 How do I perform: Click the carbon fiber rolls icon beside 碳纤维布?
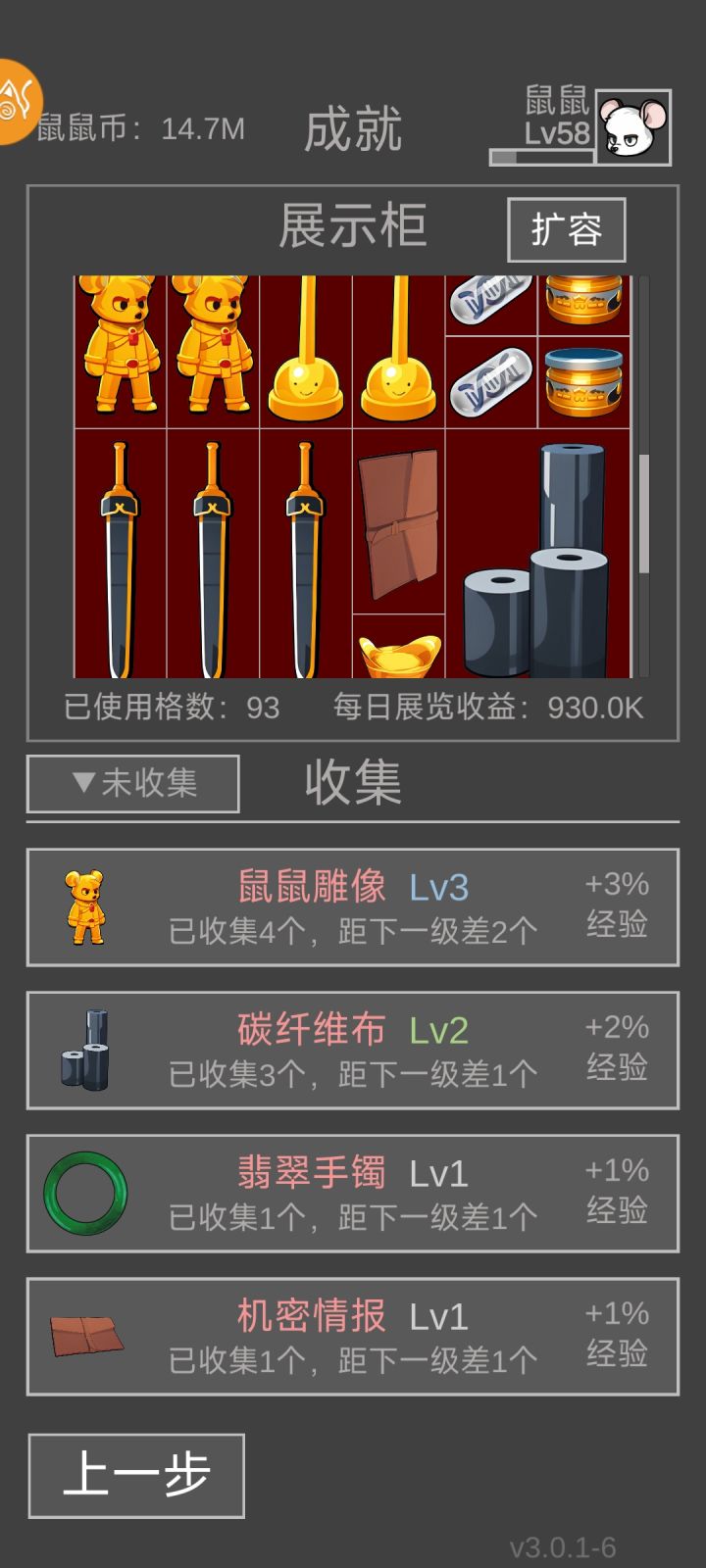point(83,1047)
